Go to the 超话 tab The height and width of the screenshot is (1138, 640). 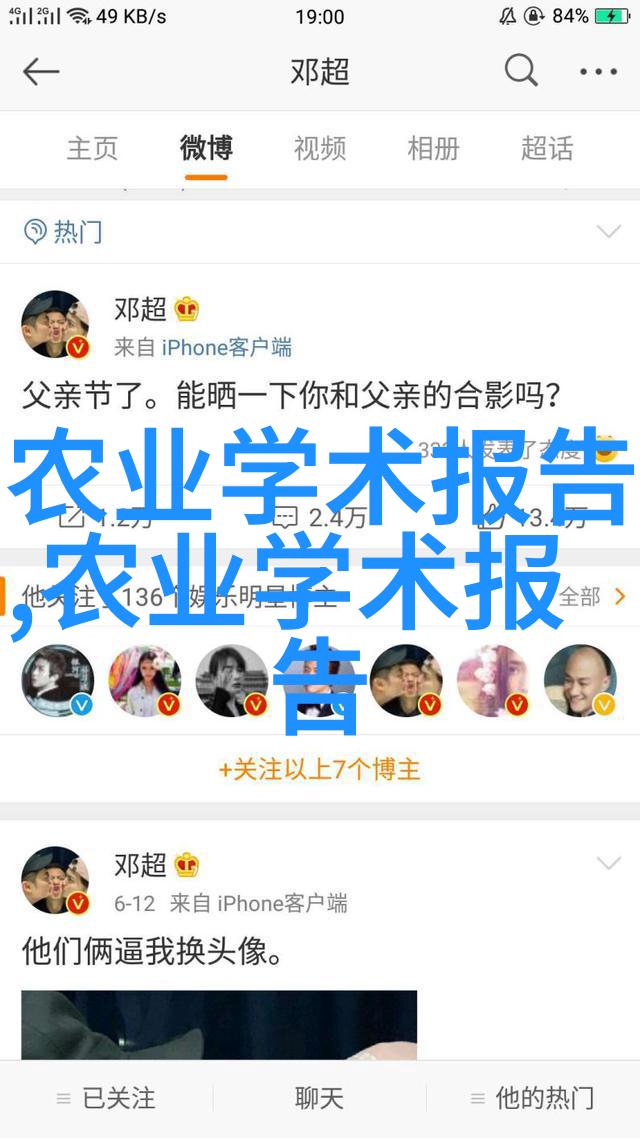coord(547,149)
